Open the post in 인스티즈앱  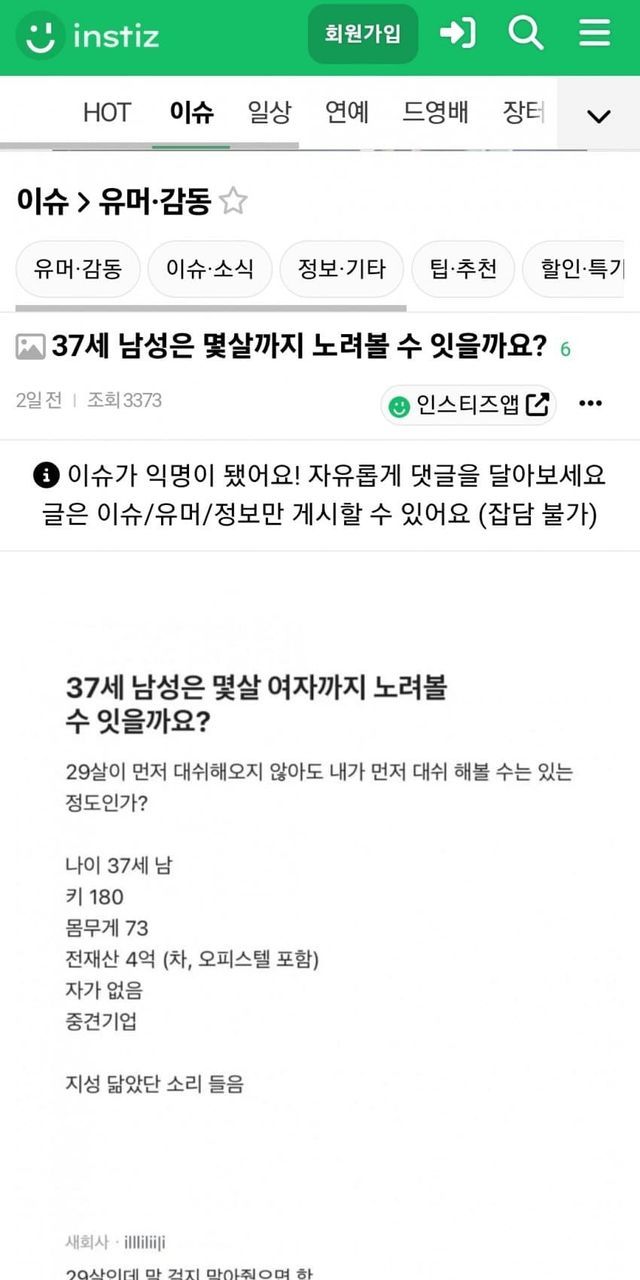tap(469, 405)
